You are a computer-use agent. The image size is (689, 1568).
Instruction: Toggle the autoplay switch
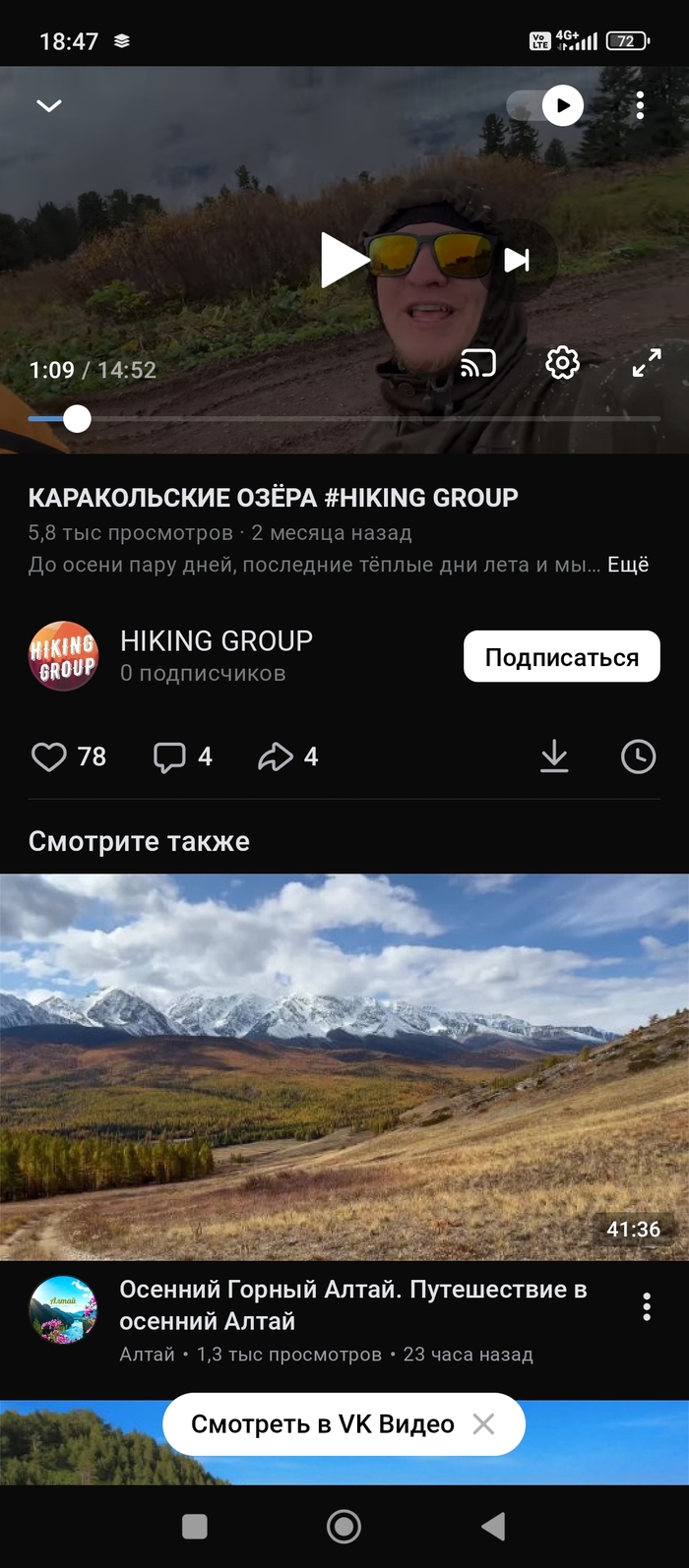pos(546,105)
